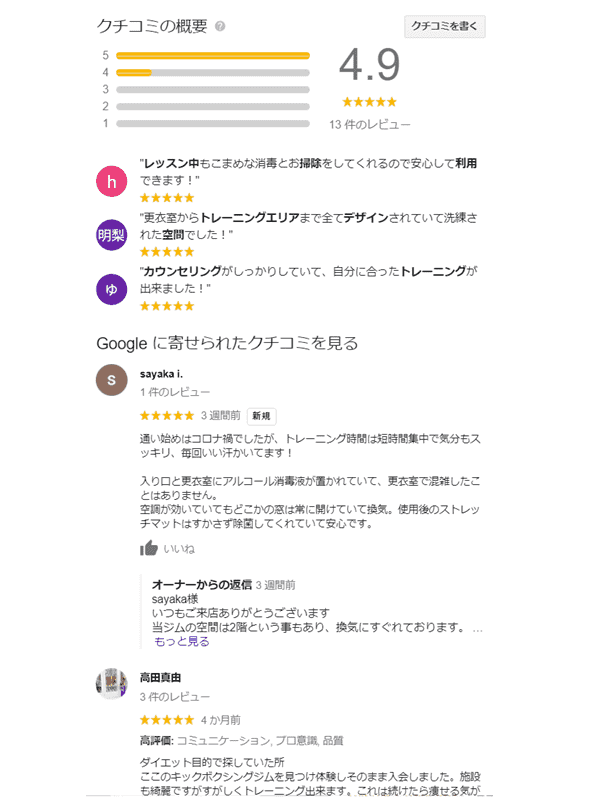This screenshot has height=800, width=600.
Task: Open the ゆ reviewer avatar
Action: click(x=111, y=289)
